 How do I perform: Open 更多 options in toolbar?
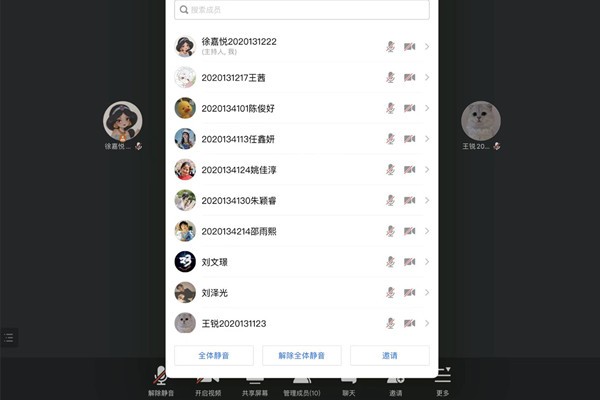[x=443, y=381]
